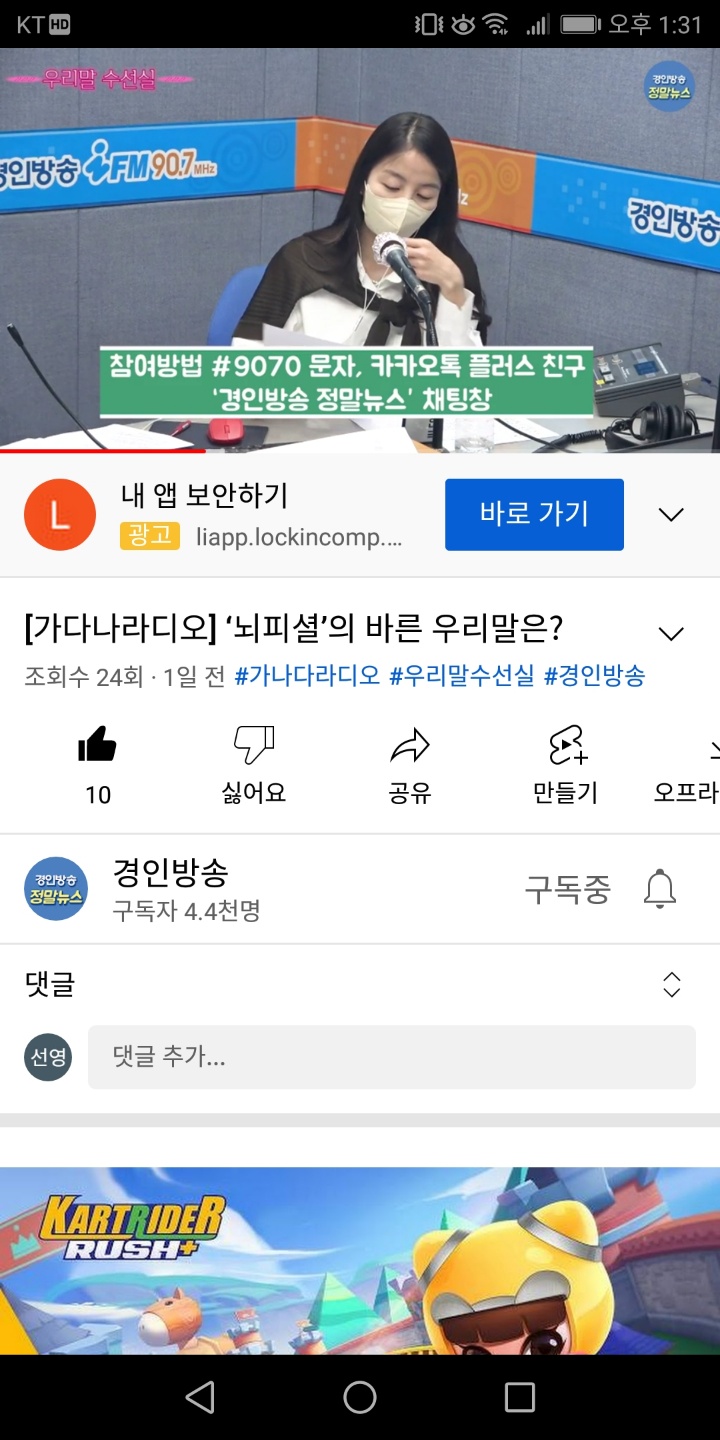Tap the 바로 가기 ad button
This screenshot has height=1440, width=720.
pos(534,514)
